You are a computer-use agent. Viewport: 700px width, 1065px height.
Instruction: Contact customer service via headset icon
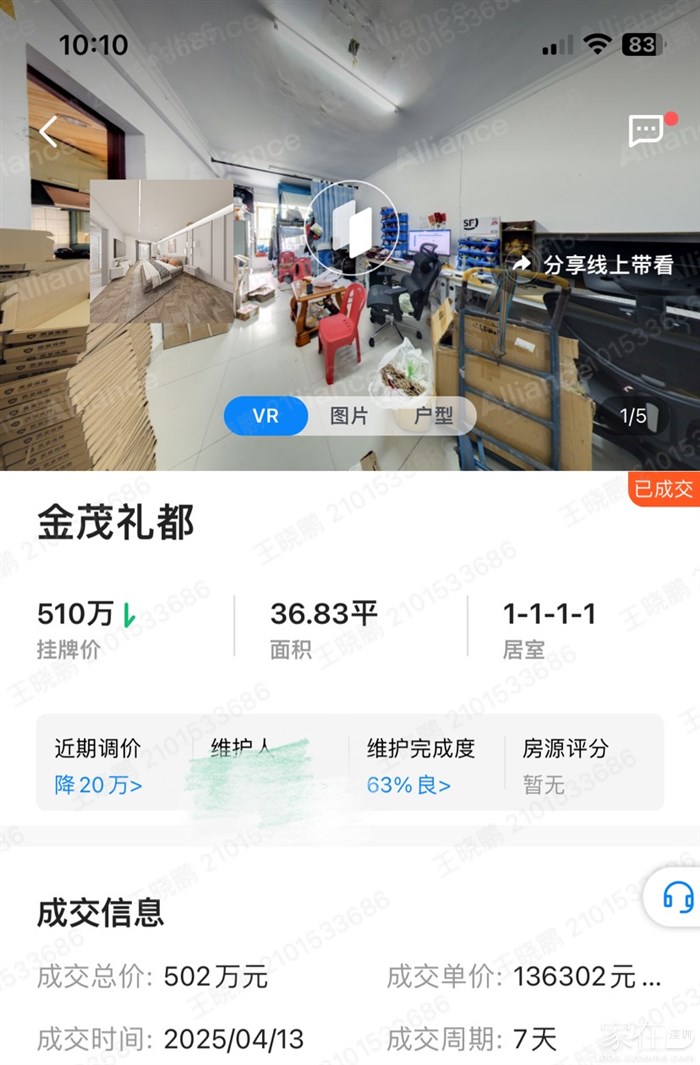[x=677, y=897]
